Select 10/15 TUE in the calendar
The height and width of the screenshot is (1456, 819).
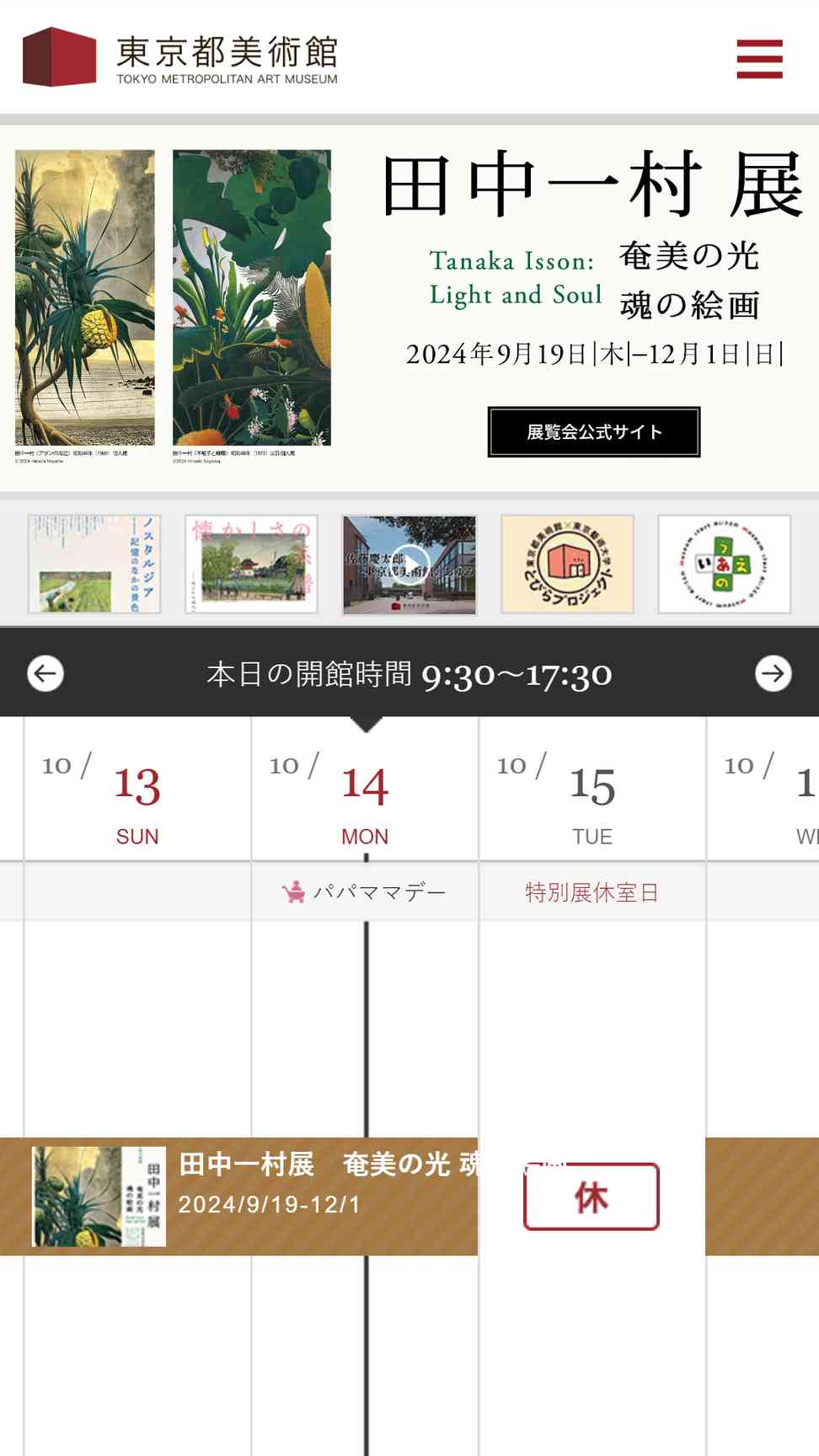coord(592,790)
